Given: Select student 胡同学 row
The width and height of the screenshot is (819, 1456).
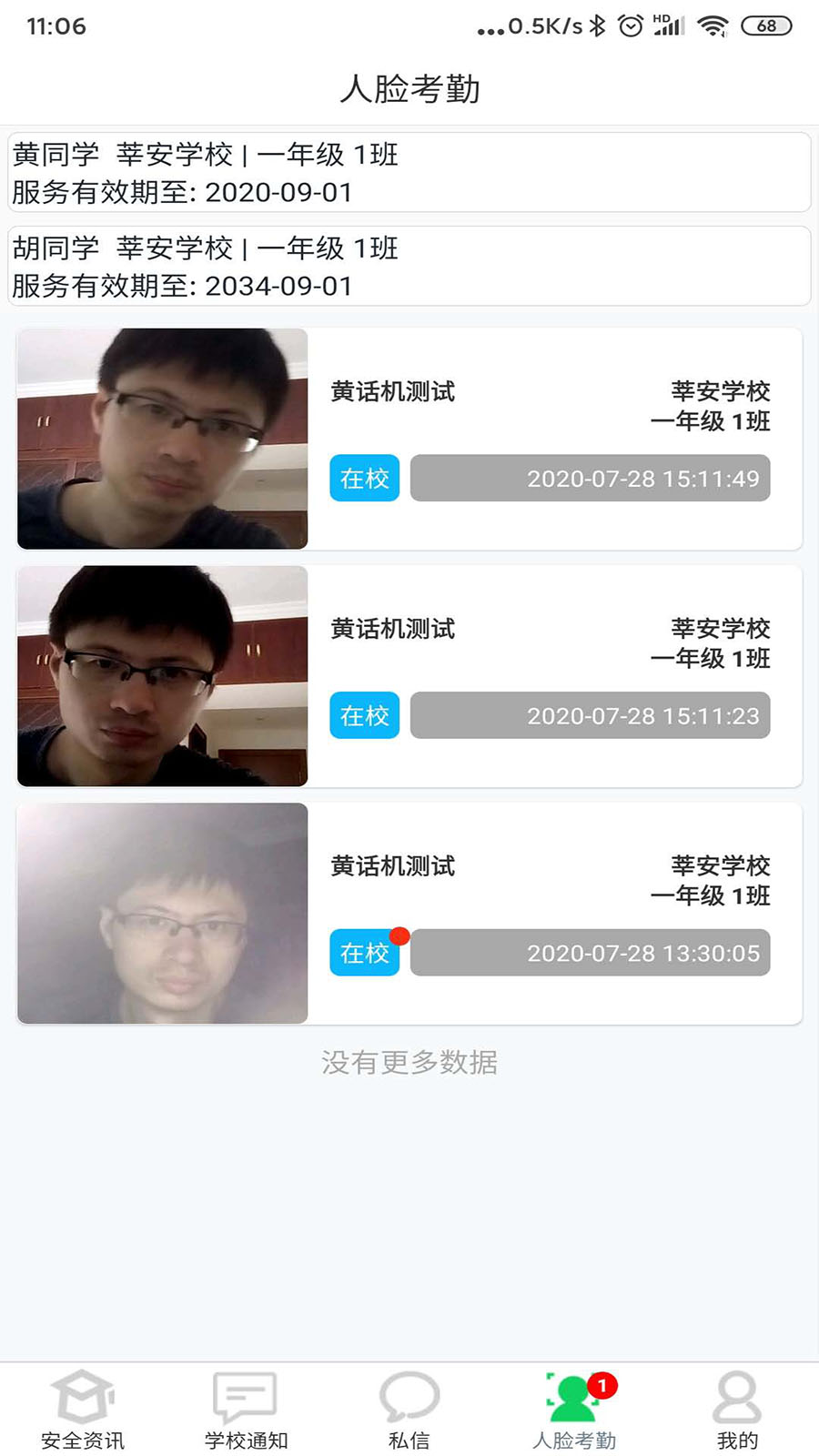Looking at the screenshot, I should (x=409, y=267).
